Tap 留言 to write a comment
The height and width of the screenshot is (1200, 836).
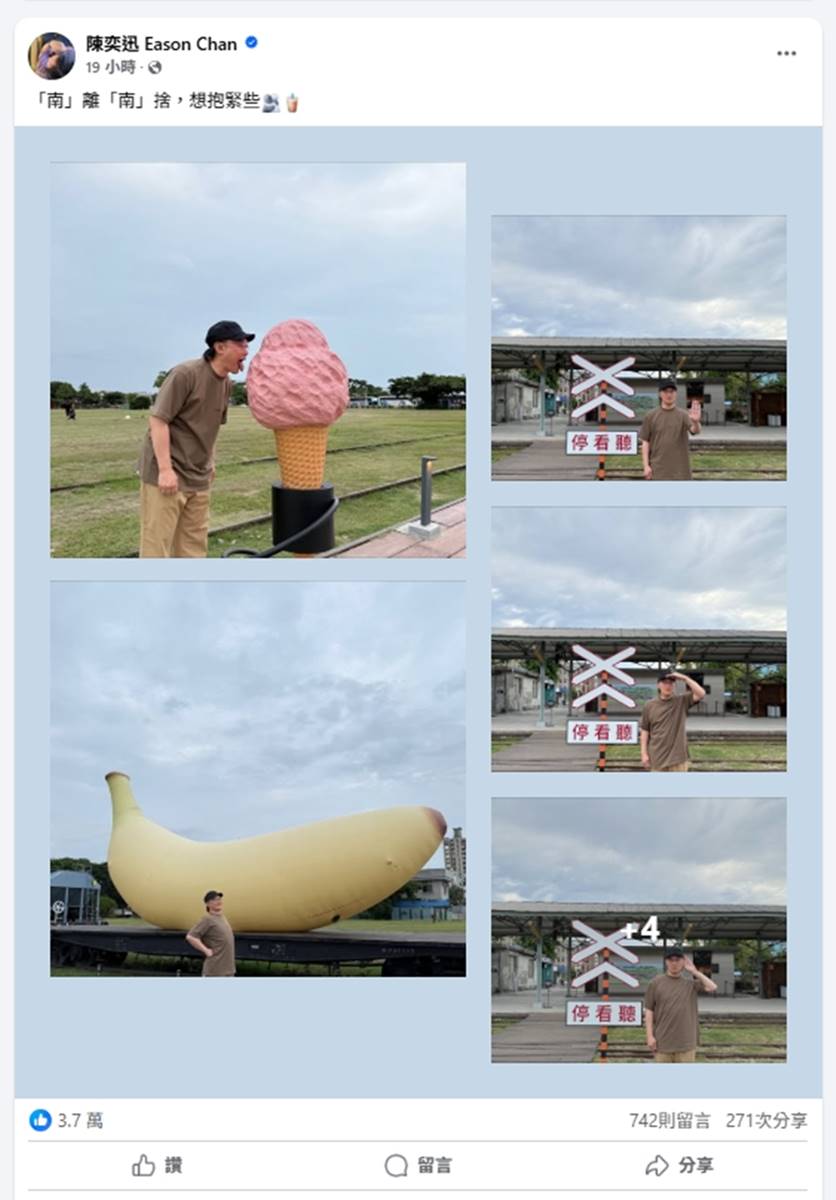418,1165
